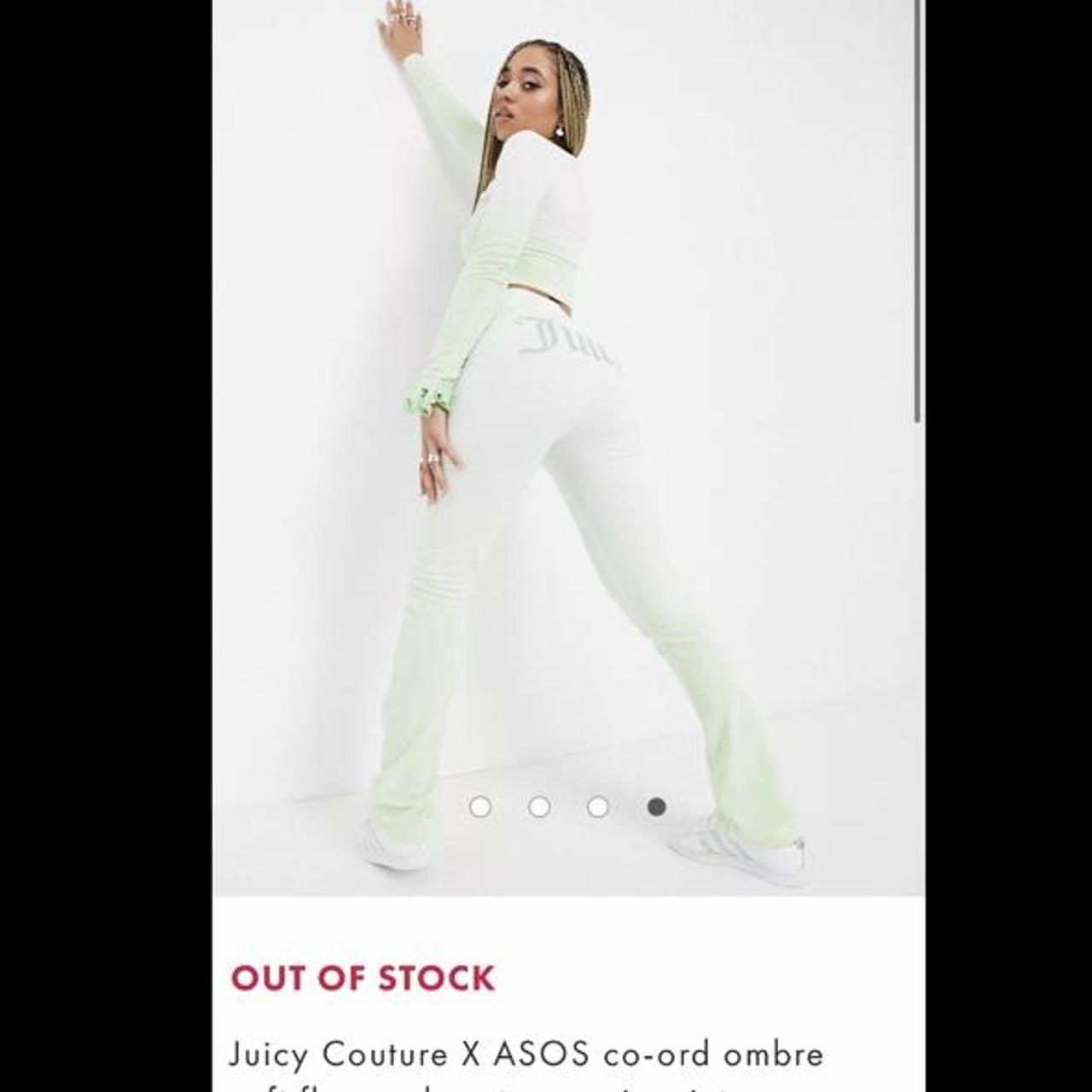Open the Juicy Couture product photo full screen

568,444
